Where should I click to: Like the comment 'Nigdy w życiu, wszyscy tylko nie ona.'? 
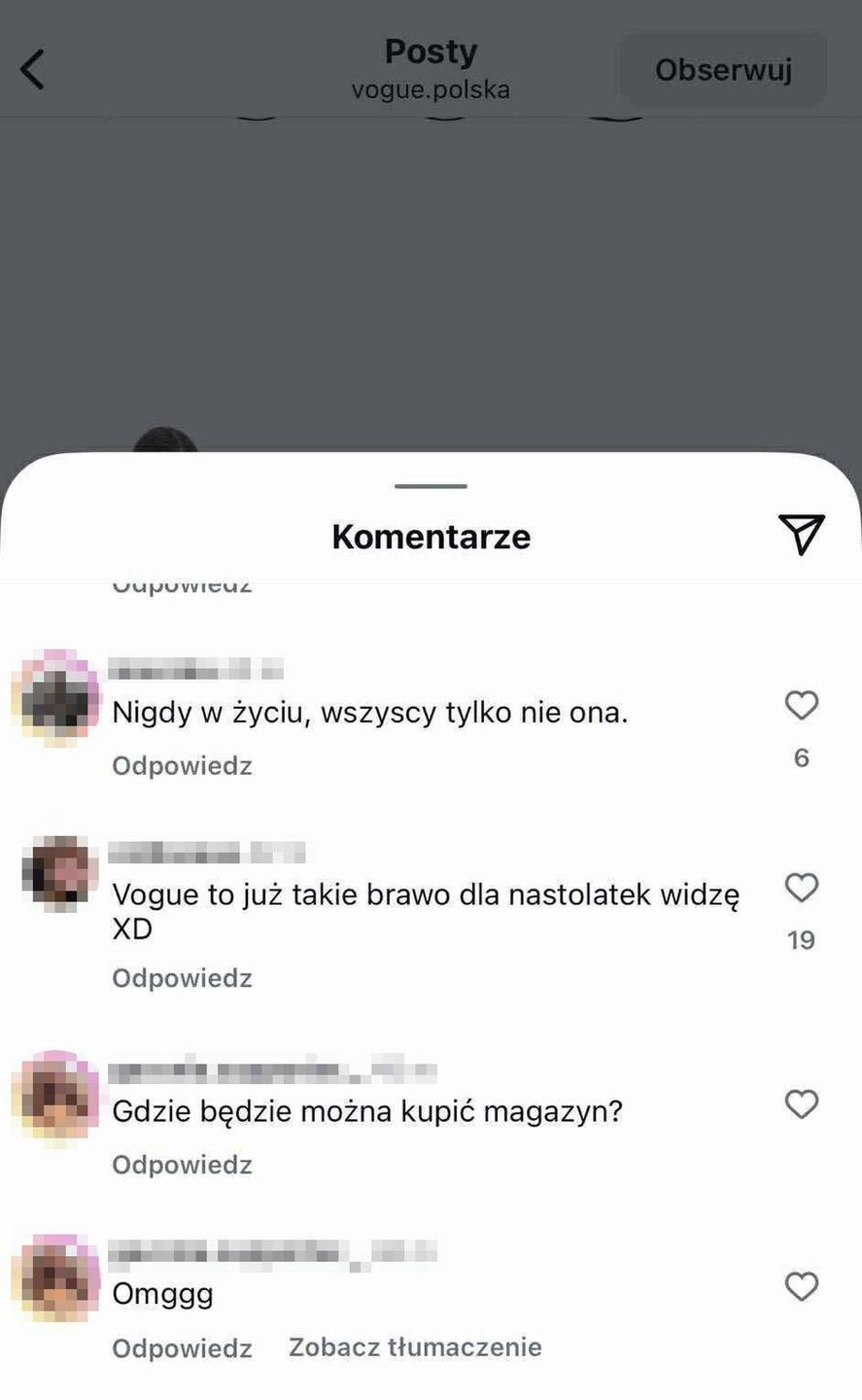tap(801, 705)
